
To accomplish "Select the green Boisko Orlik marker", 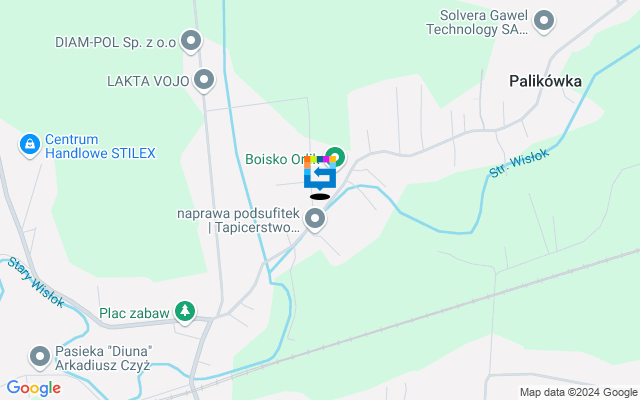I will 335,157.
